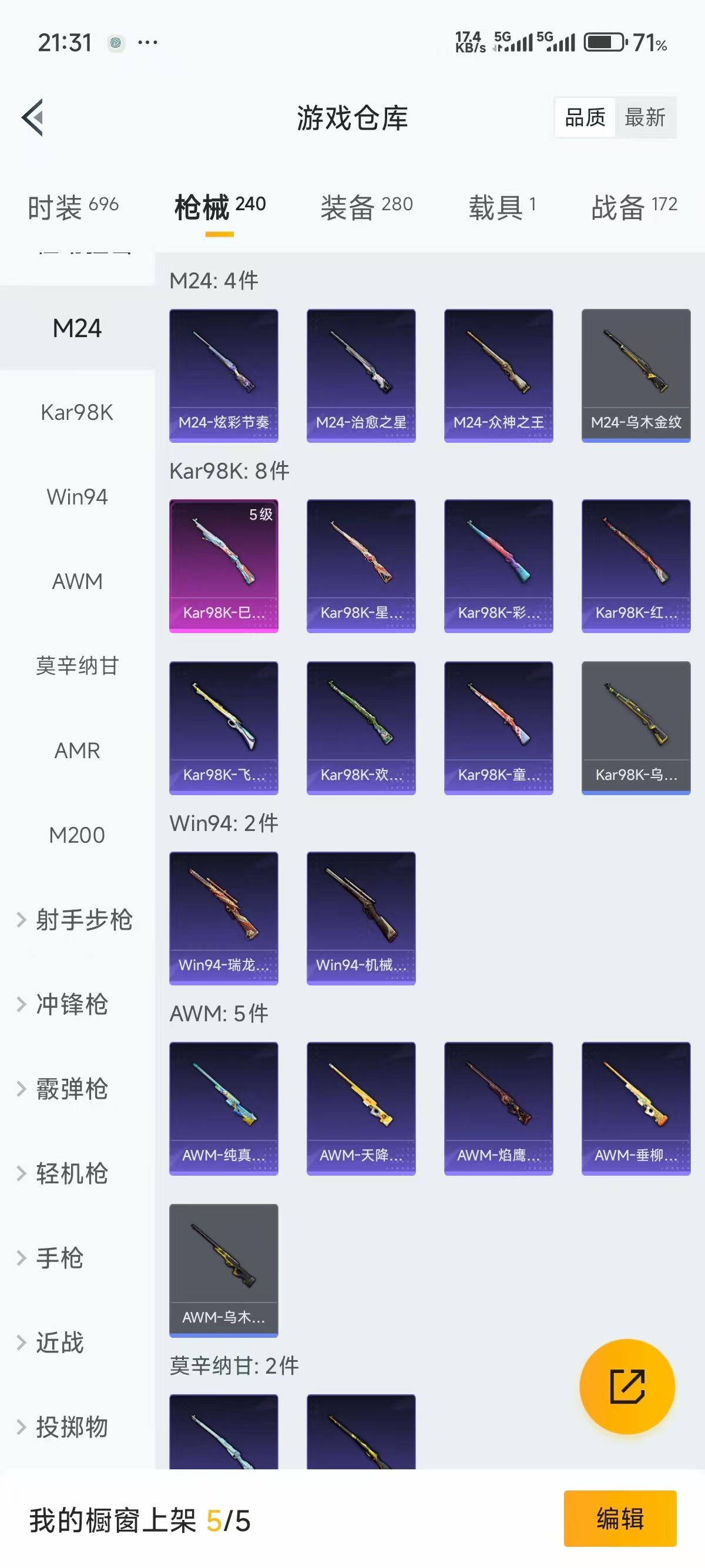
Task: Open the 载具 tab
Action: click(502, 207)
